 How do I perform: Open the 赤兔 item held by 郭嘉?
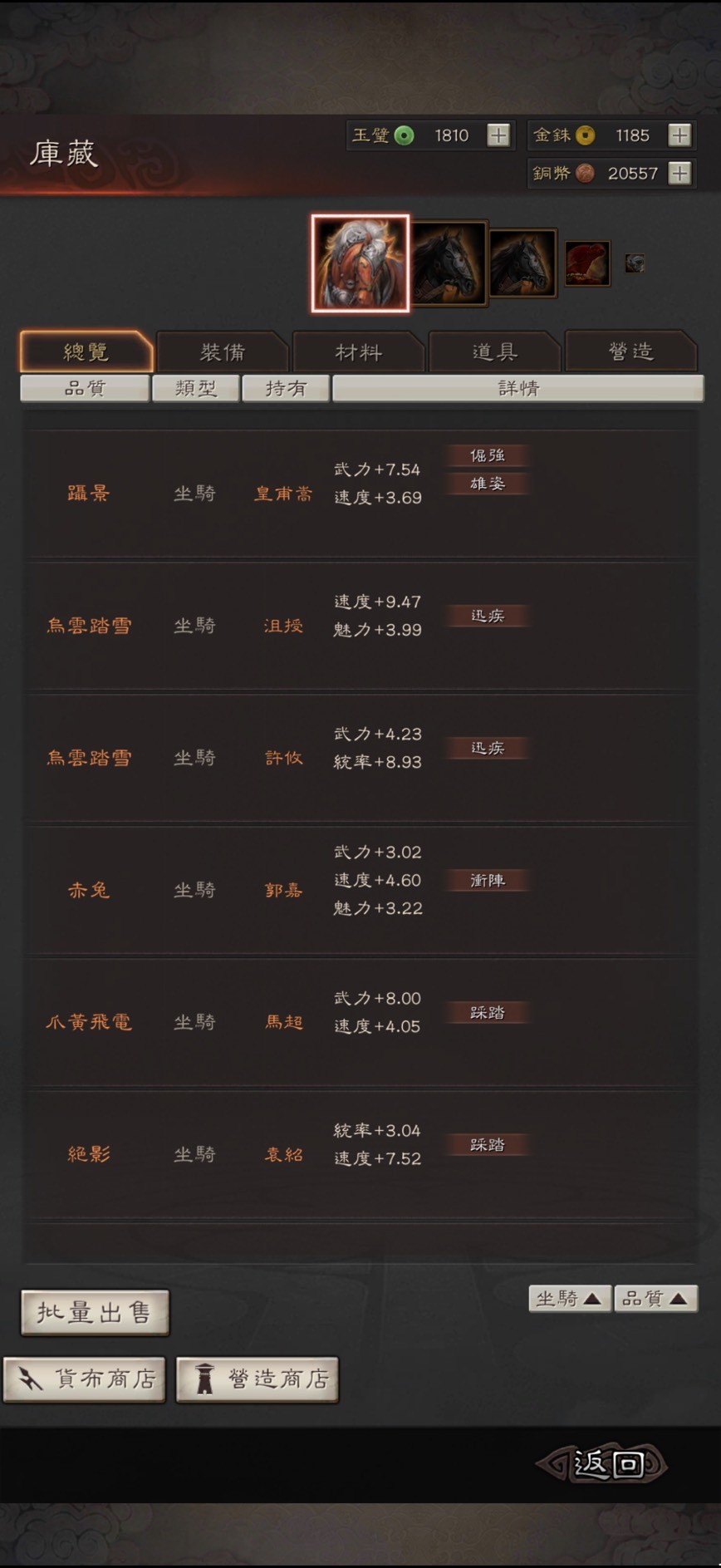[360, 890]
